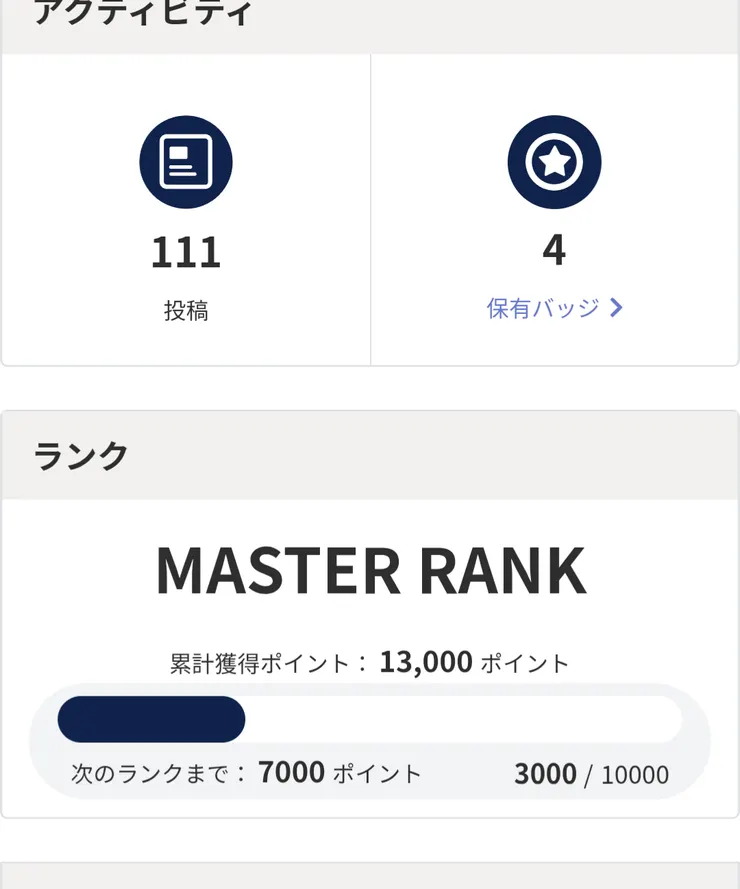Click the MASTER RANK title

click(370, 569)
